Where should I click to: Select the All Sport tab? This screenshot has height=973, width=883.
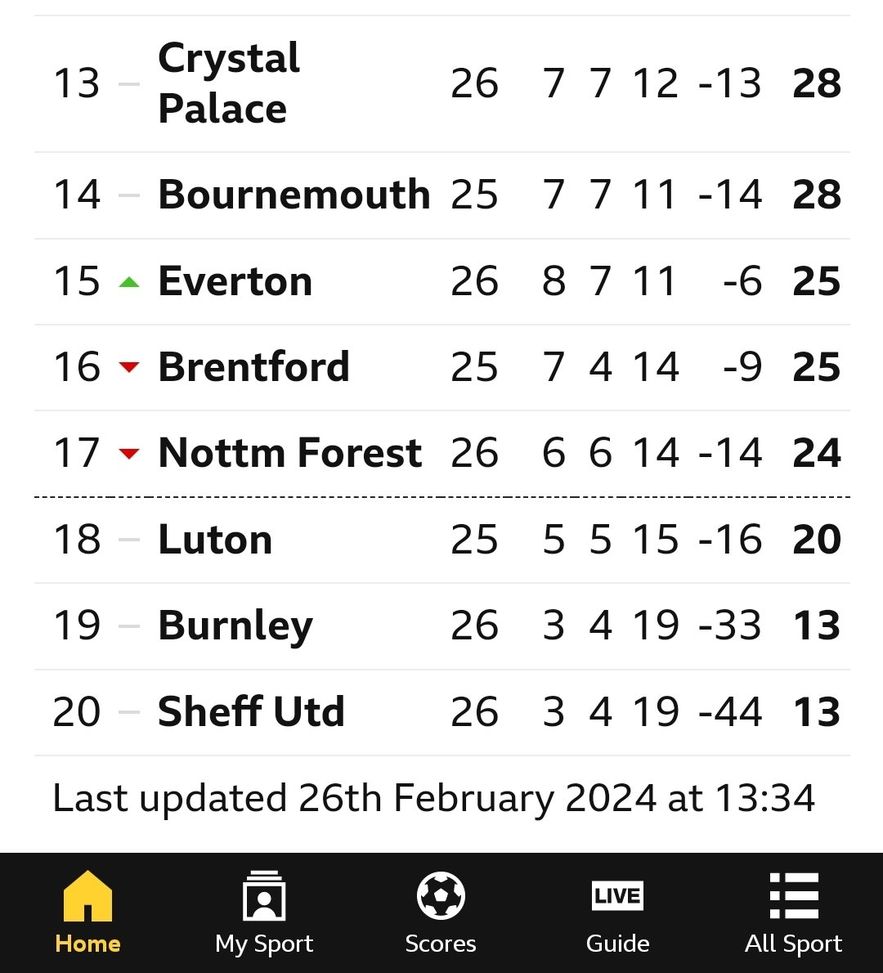pyautogui.click(x=794, y=912)
